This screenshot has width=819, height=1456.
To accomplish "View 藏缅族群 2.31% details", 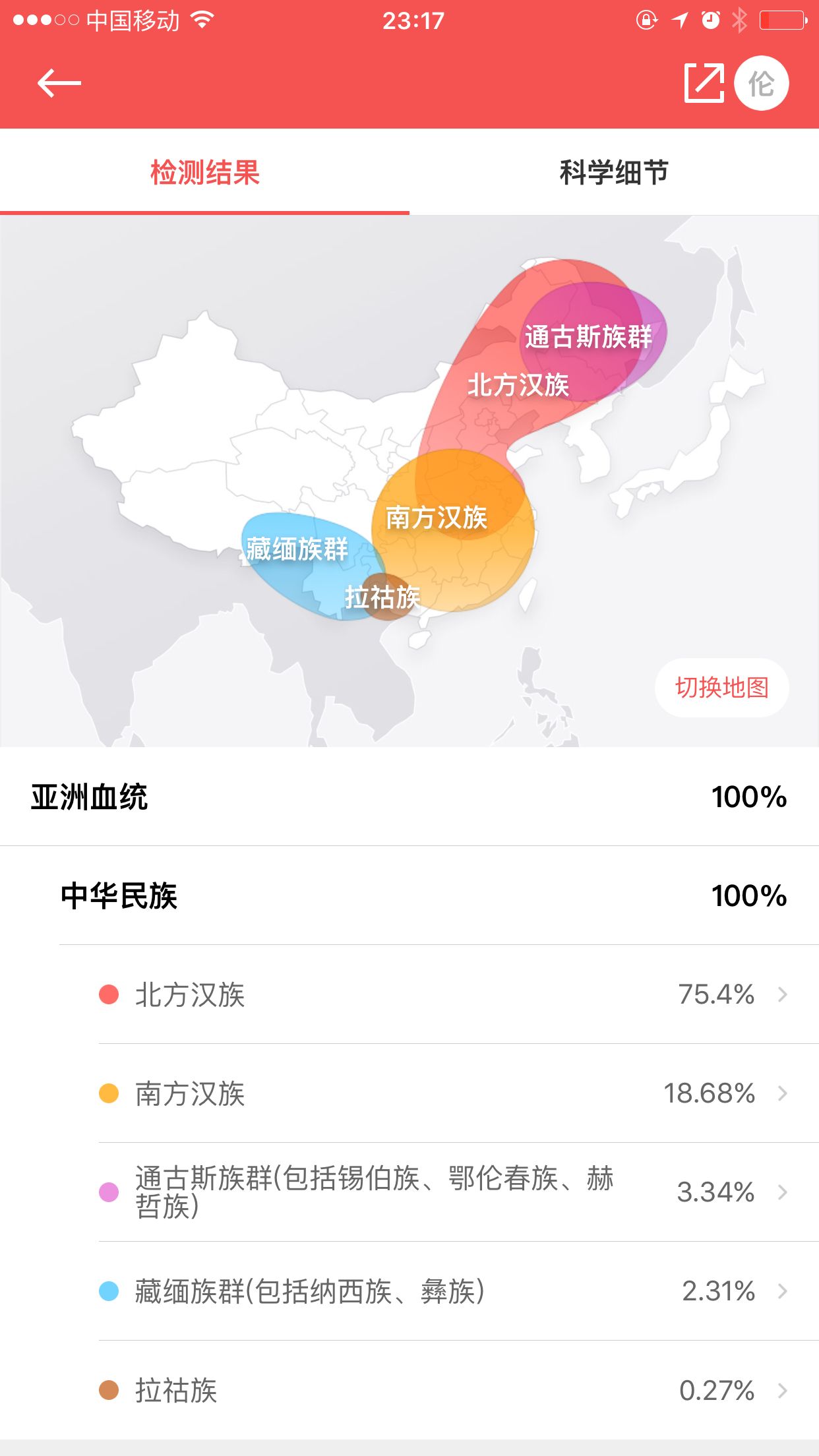I will coord(442,1291).
